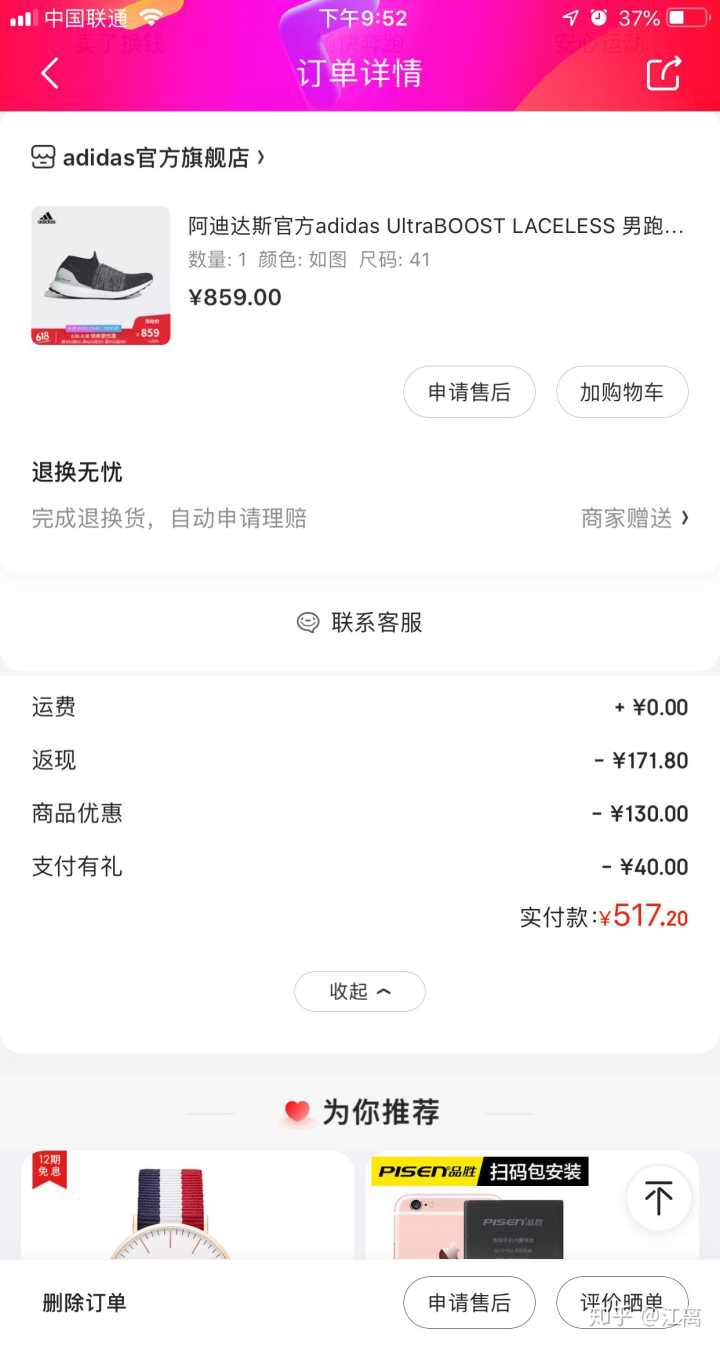Write a review via 评价晒单
Viewport: 720px width, 1346px height.
pyautogui.click(x=622, y=1303)
